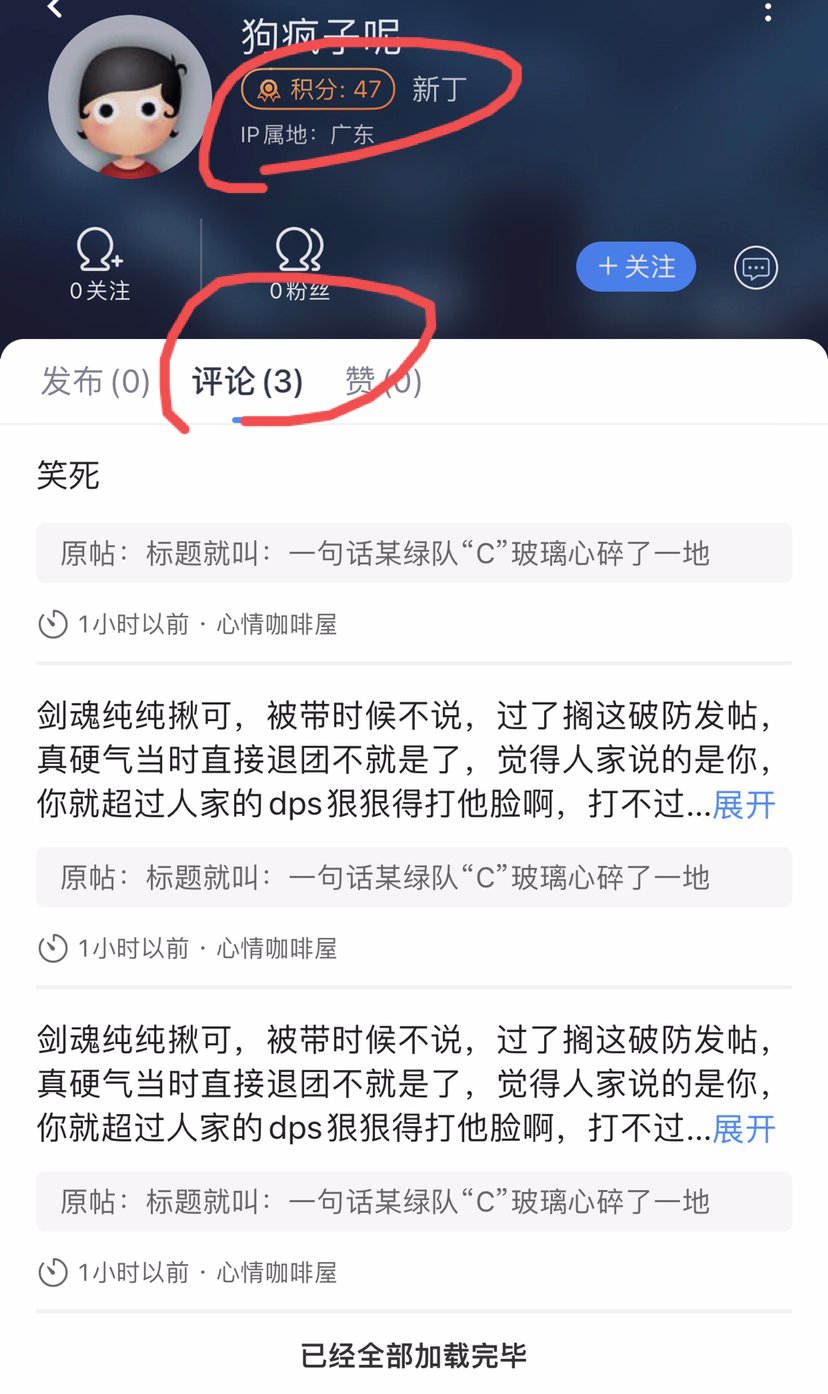Switch to the 发布 (0) tab
Viewport: 828px width, 1394px height.
pos(95,381)
